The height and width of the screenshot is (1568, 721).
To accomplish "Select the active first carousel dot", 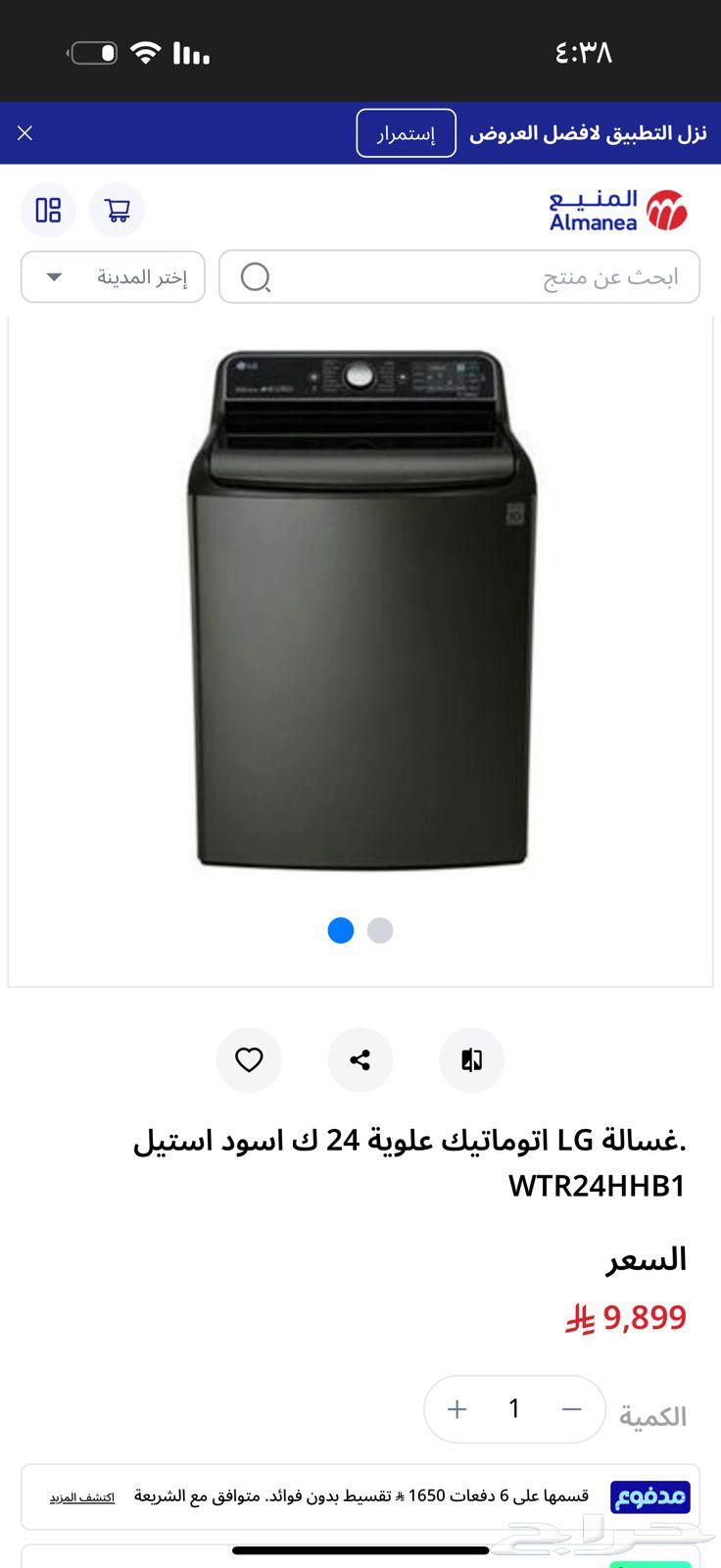I will pyautogui.click(x=341, y=931).
